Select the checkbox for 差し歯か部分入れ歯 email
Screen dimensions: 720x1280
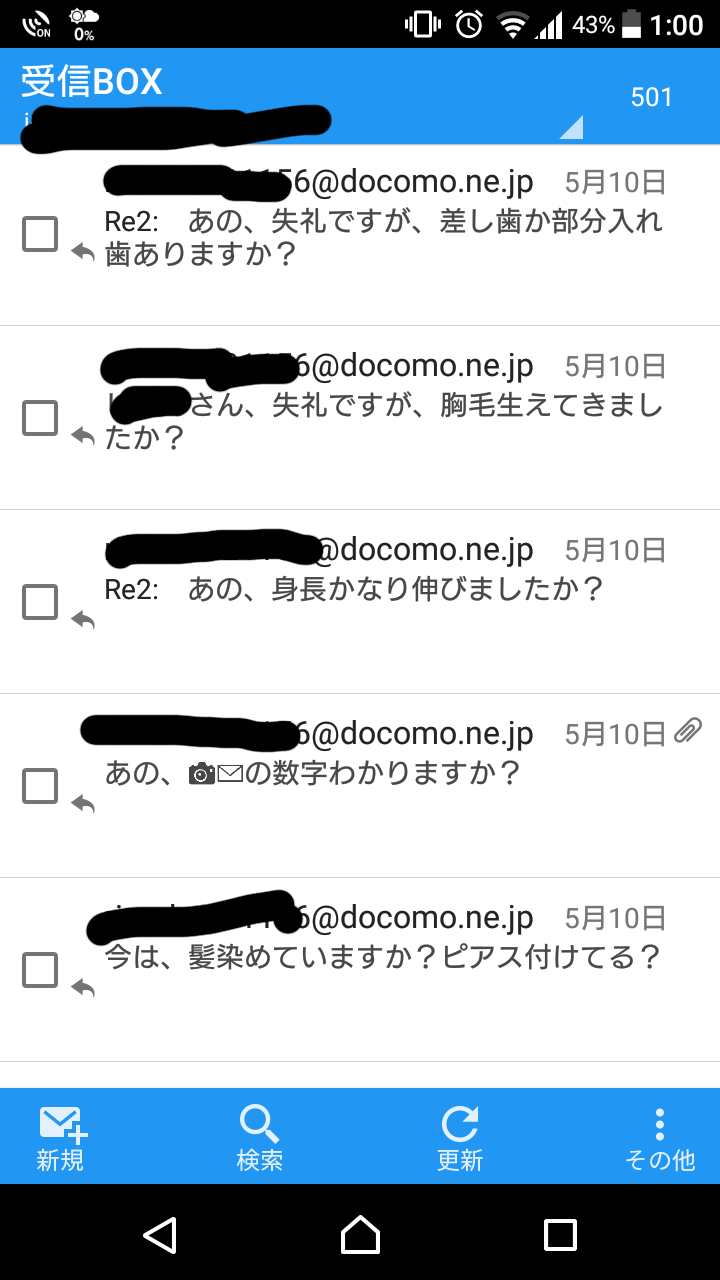pyautogui.click(x=40, y=234)
